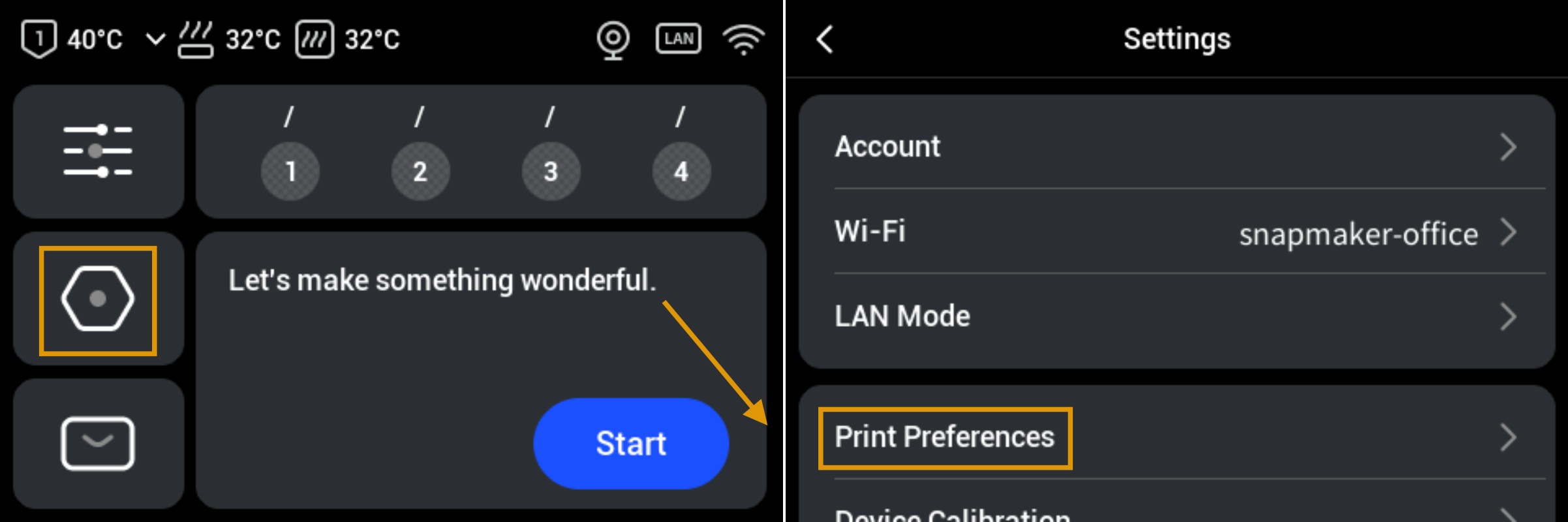Open Print Preferences

coord(1175,437)
